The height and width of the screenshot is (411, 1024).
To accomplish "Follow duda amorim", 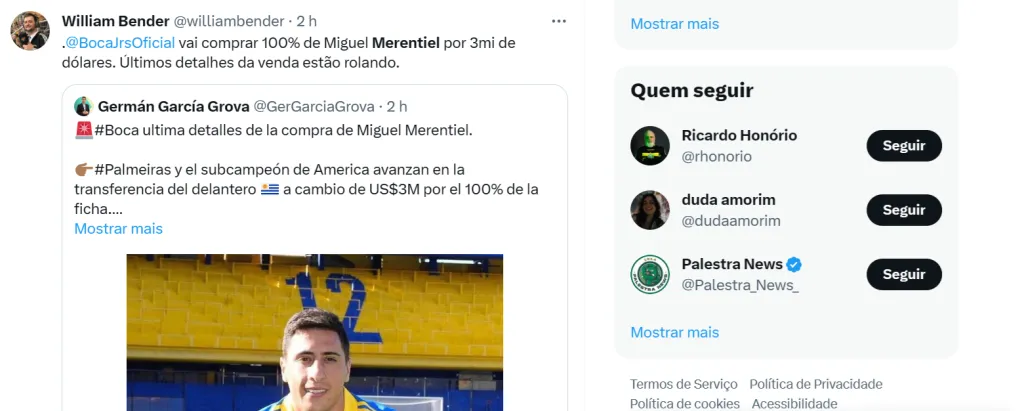I will click(903, 210).
